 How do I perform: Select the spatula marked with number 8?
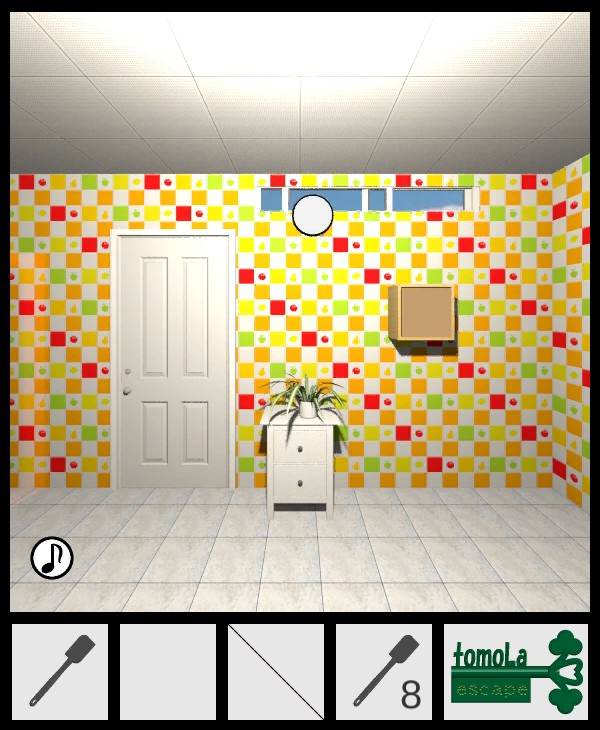(x=384, y=672)
